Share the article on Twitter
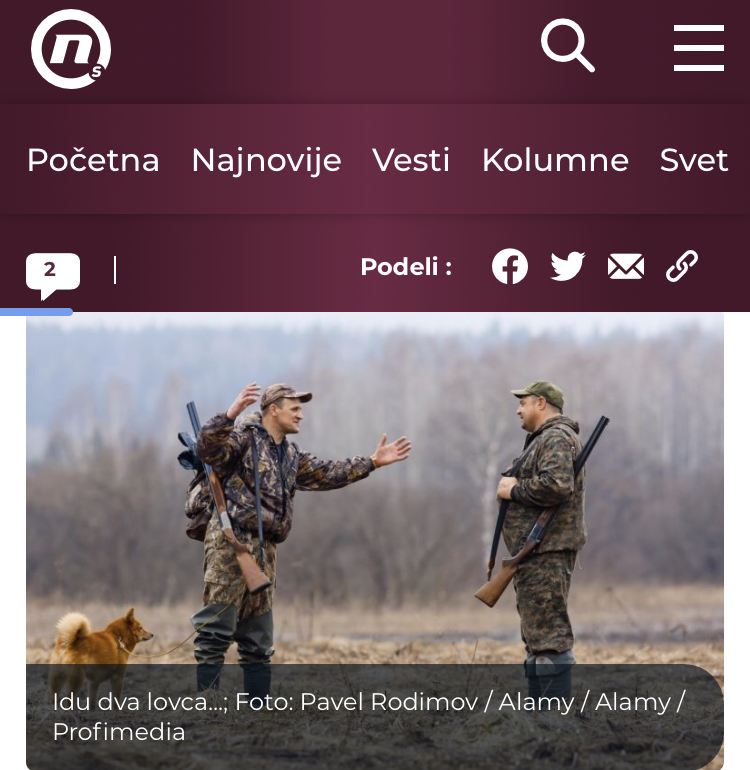Image resolution: width=750 pixels, height=770 pixels. point(568,267)
